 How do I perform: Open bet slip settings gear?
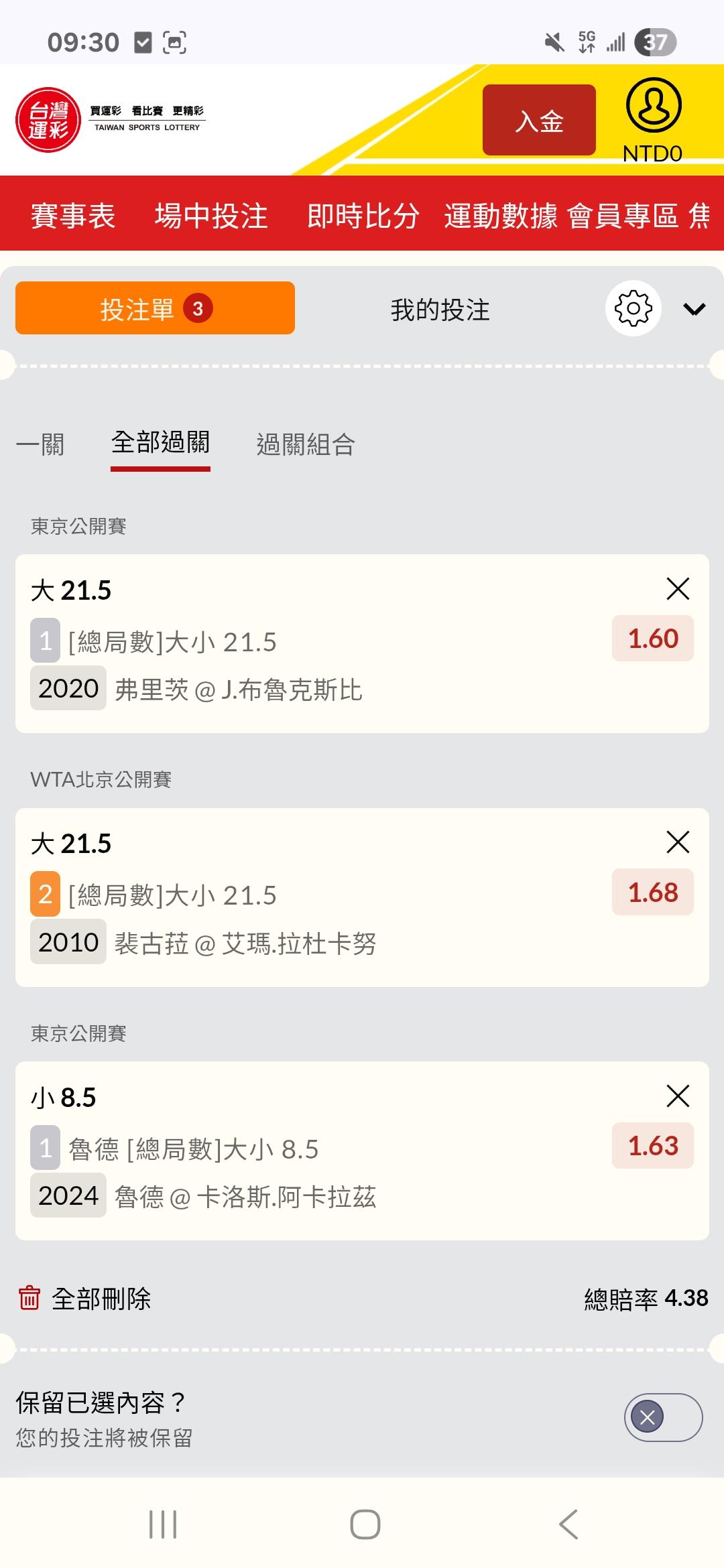pos(633,308)
